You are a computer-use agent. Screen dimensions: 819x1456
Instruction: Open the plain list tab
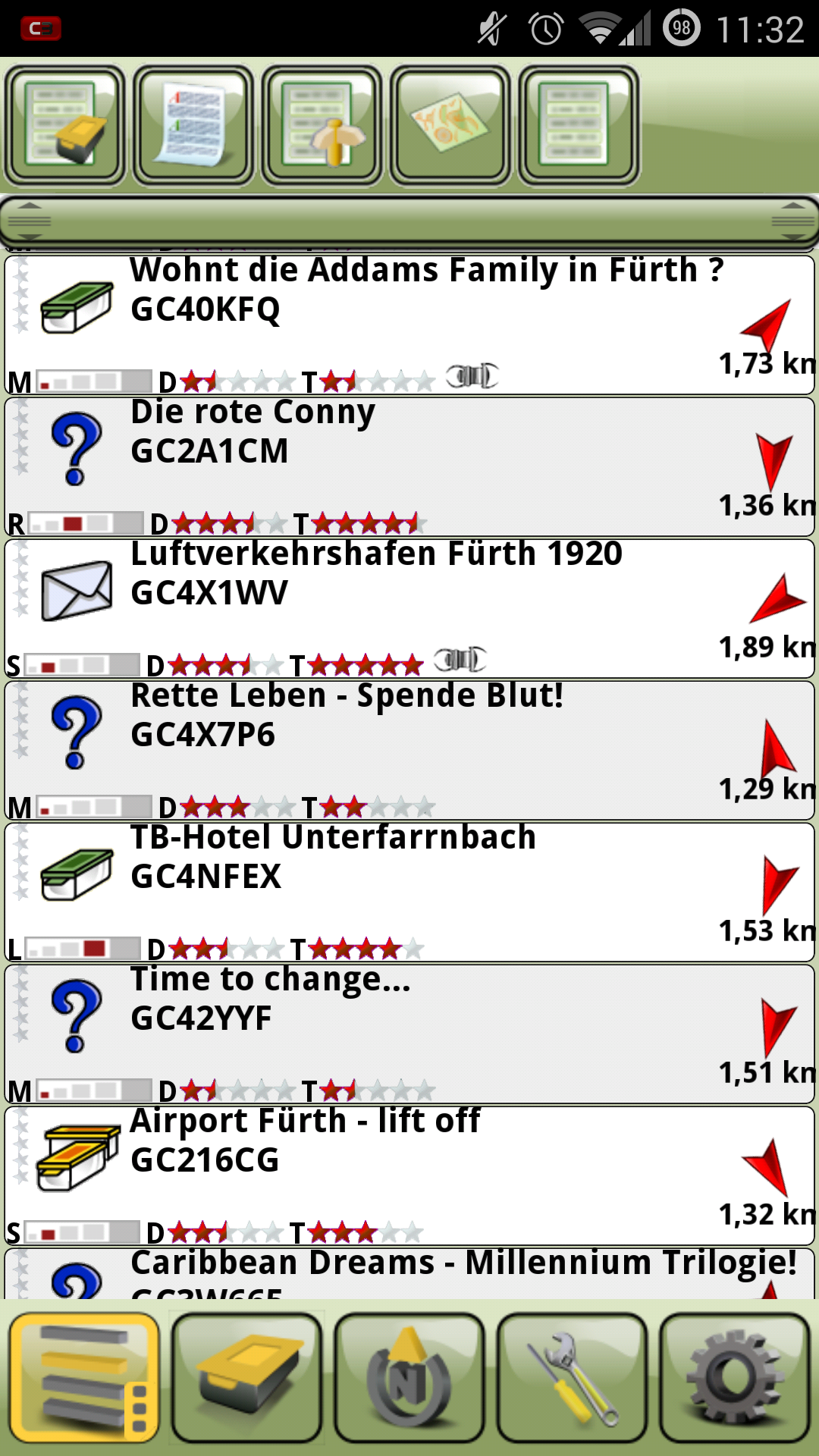[579, 126]
